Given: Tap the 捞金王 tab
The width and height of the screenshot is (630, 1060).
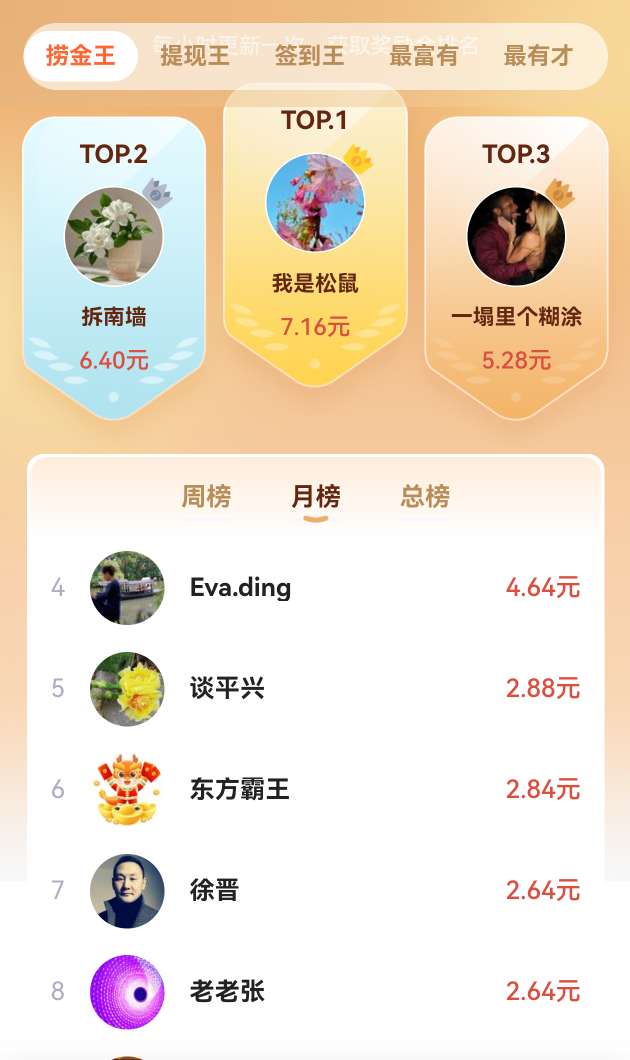Looking at the screenshot, I should tap(81, 56).
